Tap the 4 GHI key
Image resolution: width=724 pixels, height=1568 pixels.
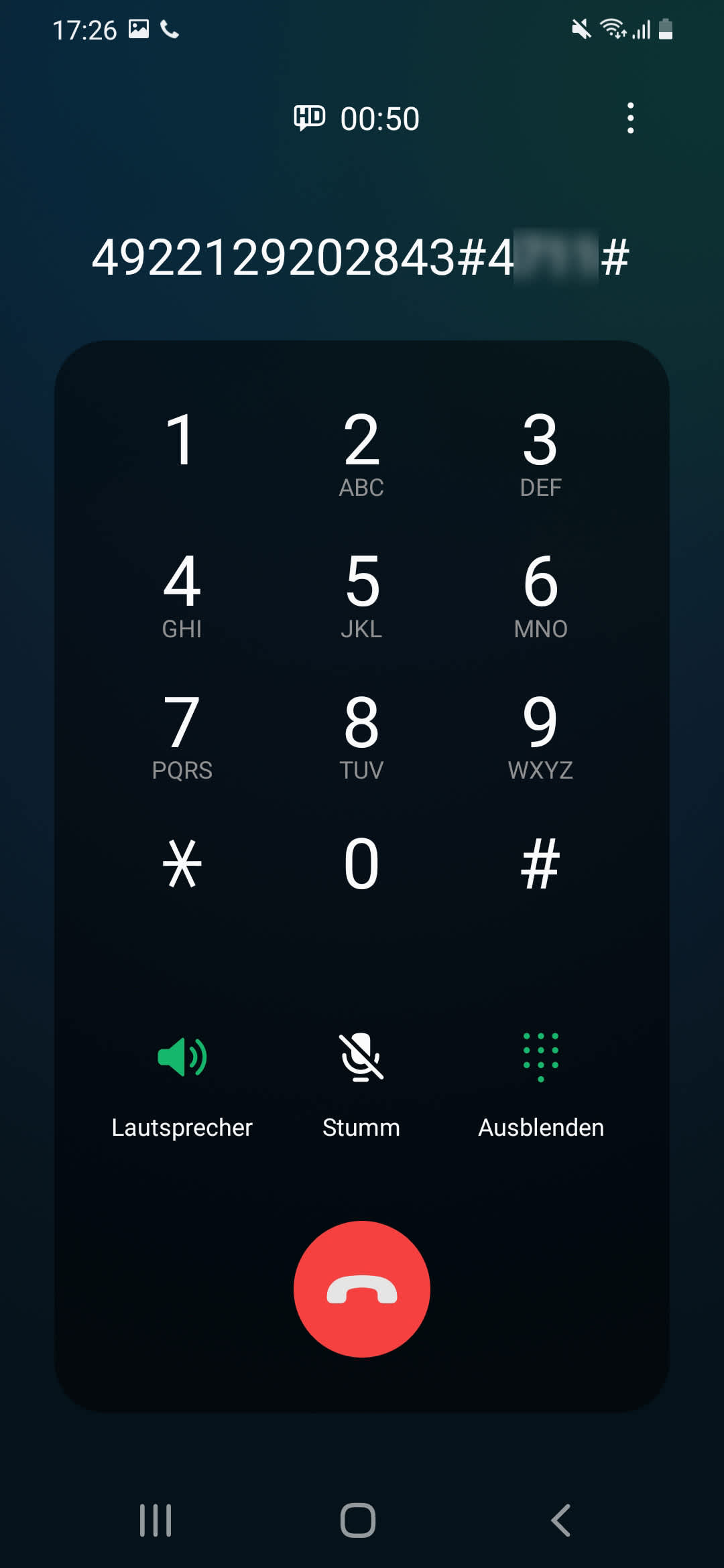(x=182, y=594)
